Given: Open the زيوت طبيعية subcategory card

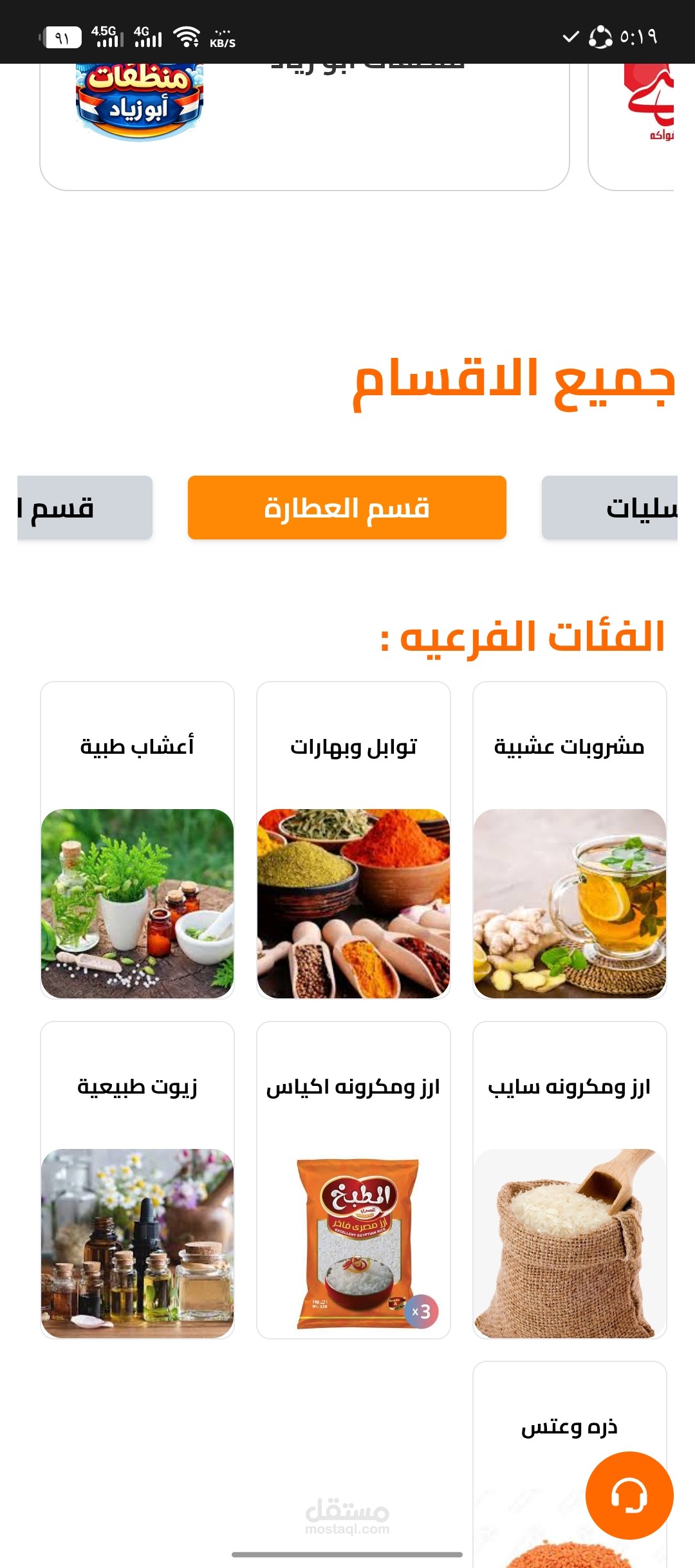Looking at the screenshot, I should tap(137, 1180).
